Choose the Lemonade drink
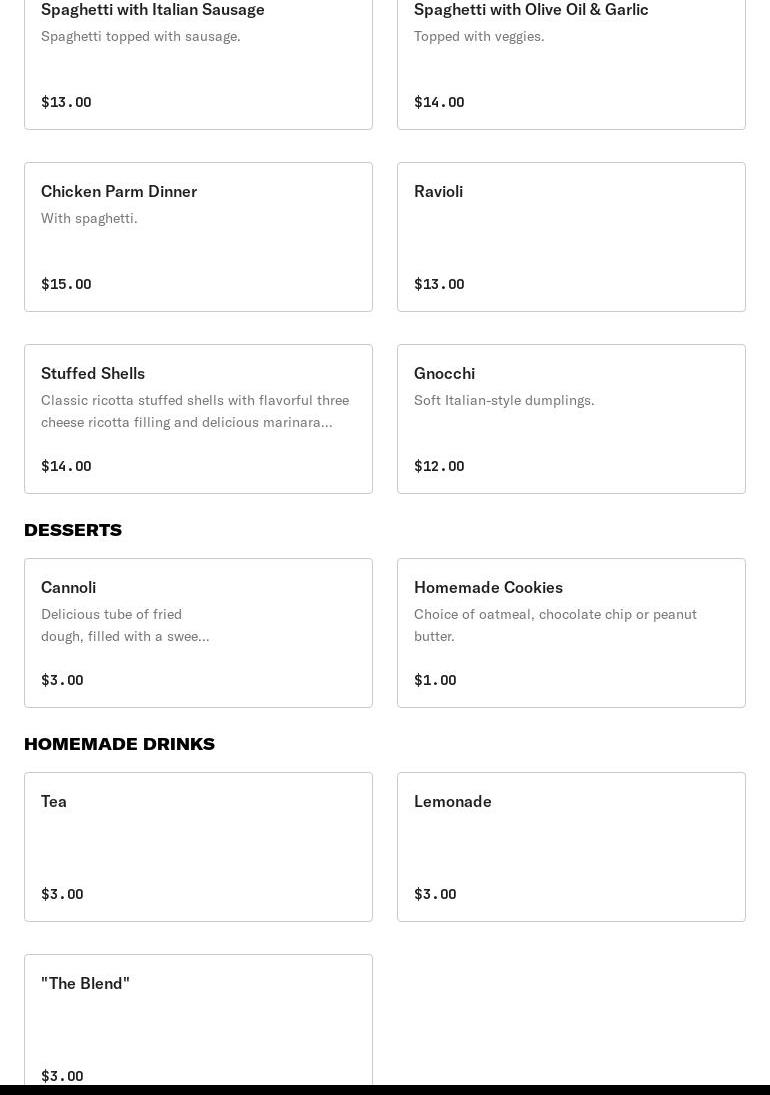This screenshot has width=770, height=1095. pyautogui.click(x=571, y=847)
